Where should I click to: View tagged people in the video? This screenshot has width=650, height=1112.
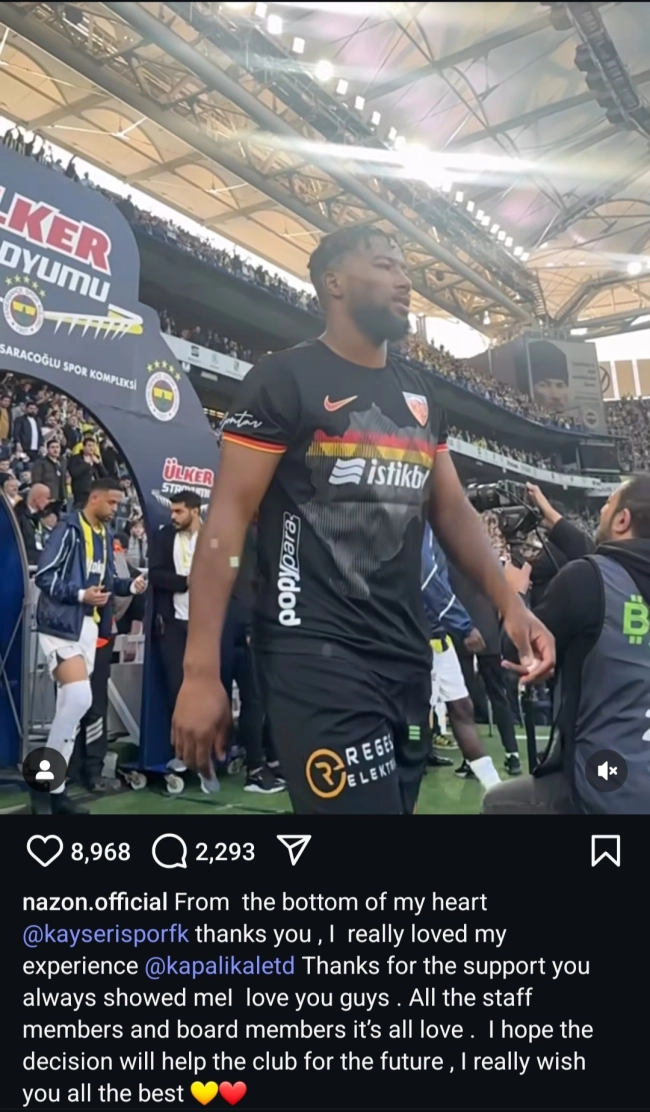click(44, 770)
